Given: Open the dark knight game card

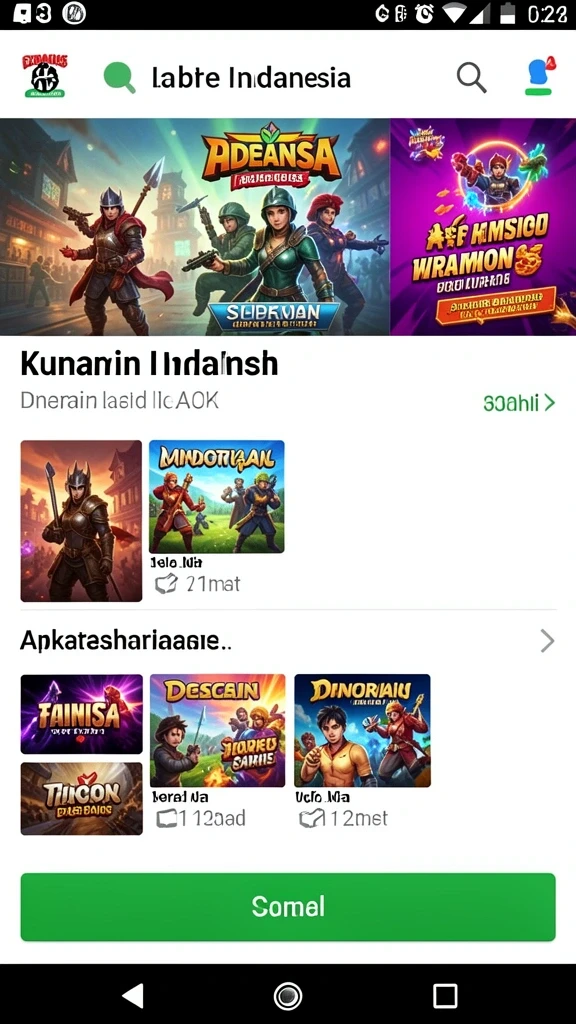Looking at the screenshot, I should (81, 520).
